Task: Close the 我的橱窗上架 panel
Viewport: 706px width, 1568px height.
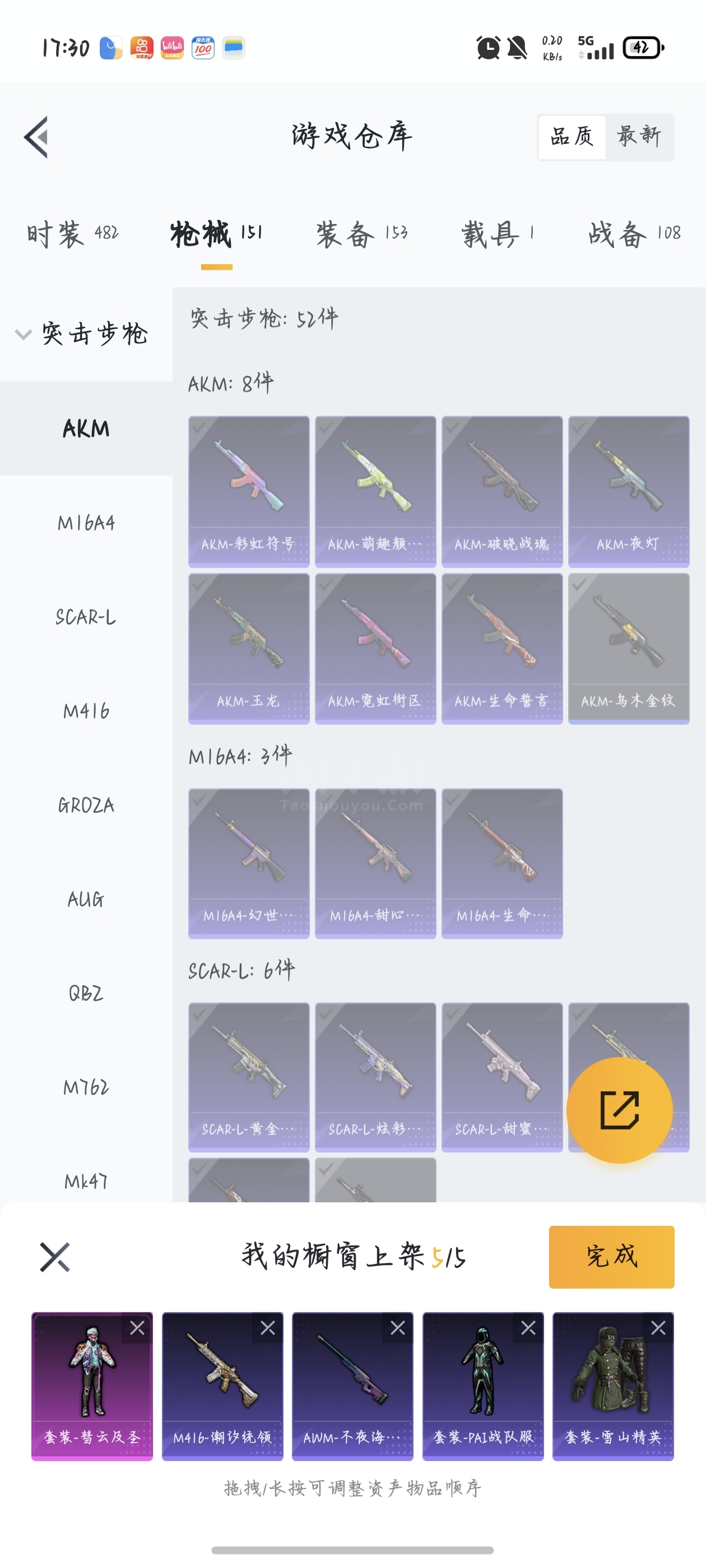Action: [55, 1257]
